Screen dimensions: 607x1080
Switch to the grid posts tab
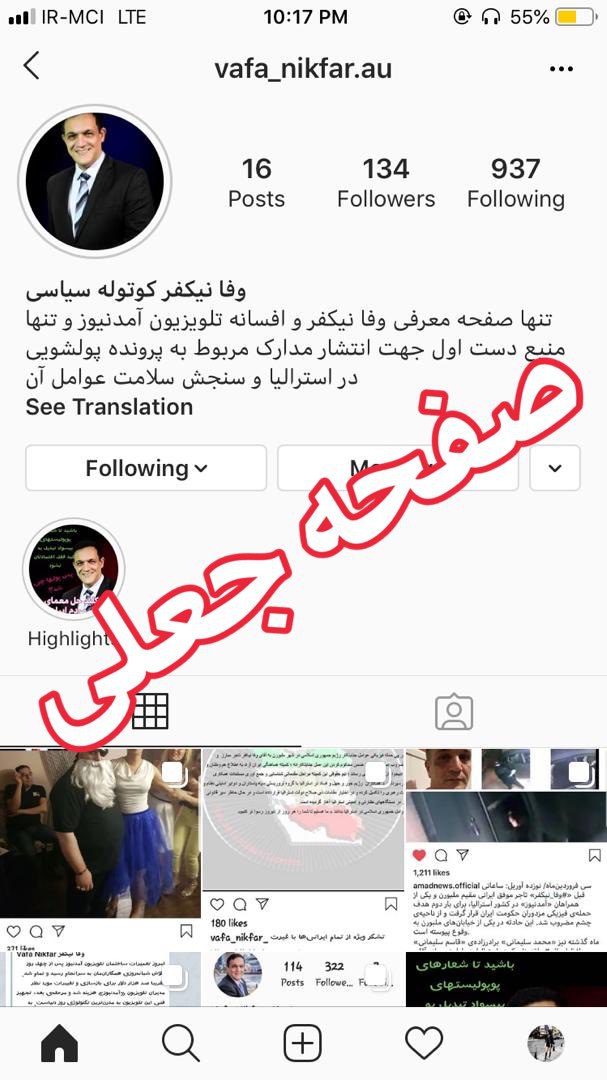pos(150,710)
